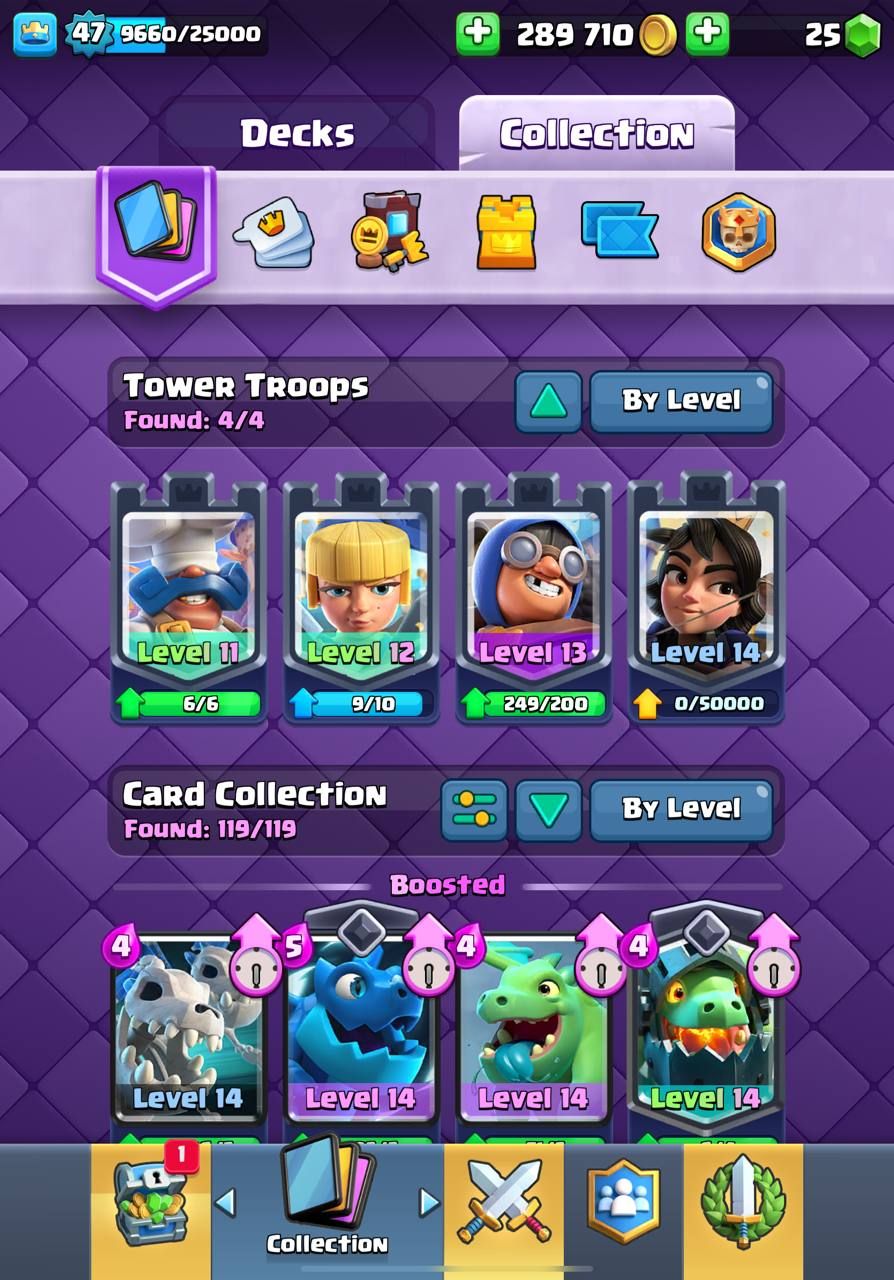Open the Level 11 chef tower troop
894x1280 pixels.
point(188,590)
